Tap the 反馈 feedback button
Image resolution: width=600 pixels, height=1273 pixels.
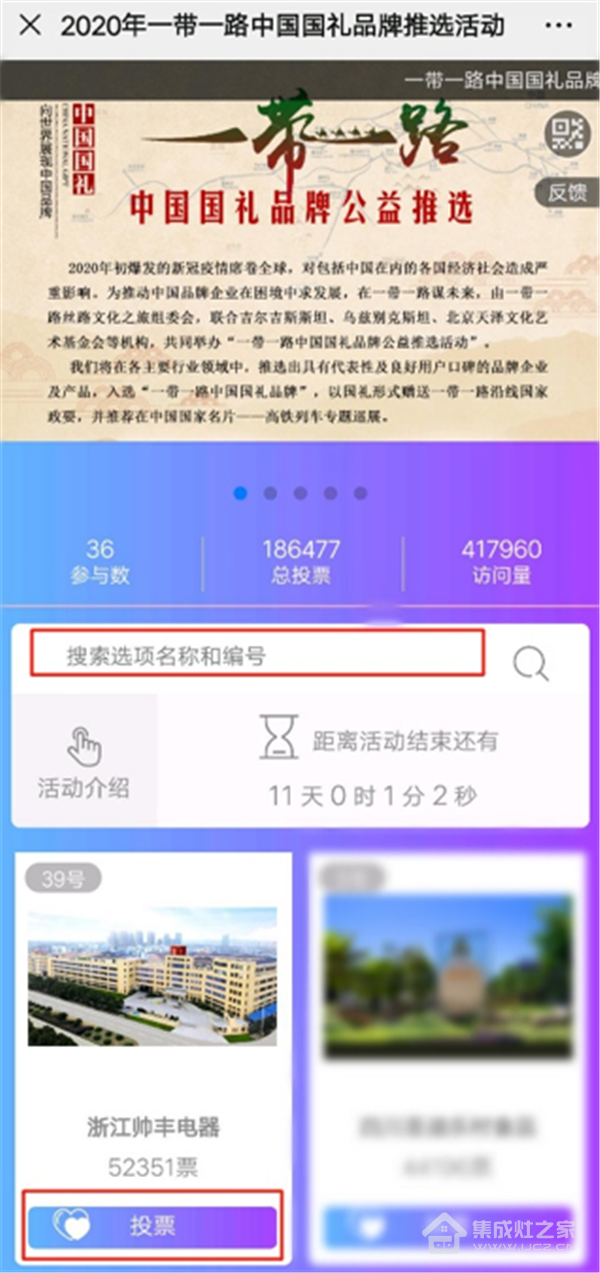[567, 193]
